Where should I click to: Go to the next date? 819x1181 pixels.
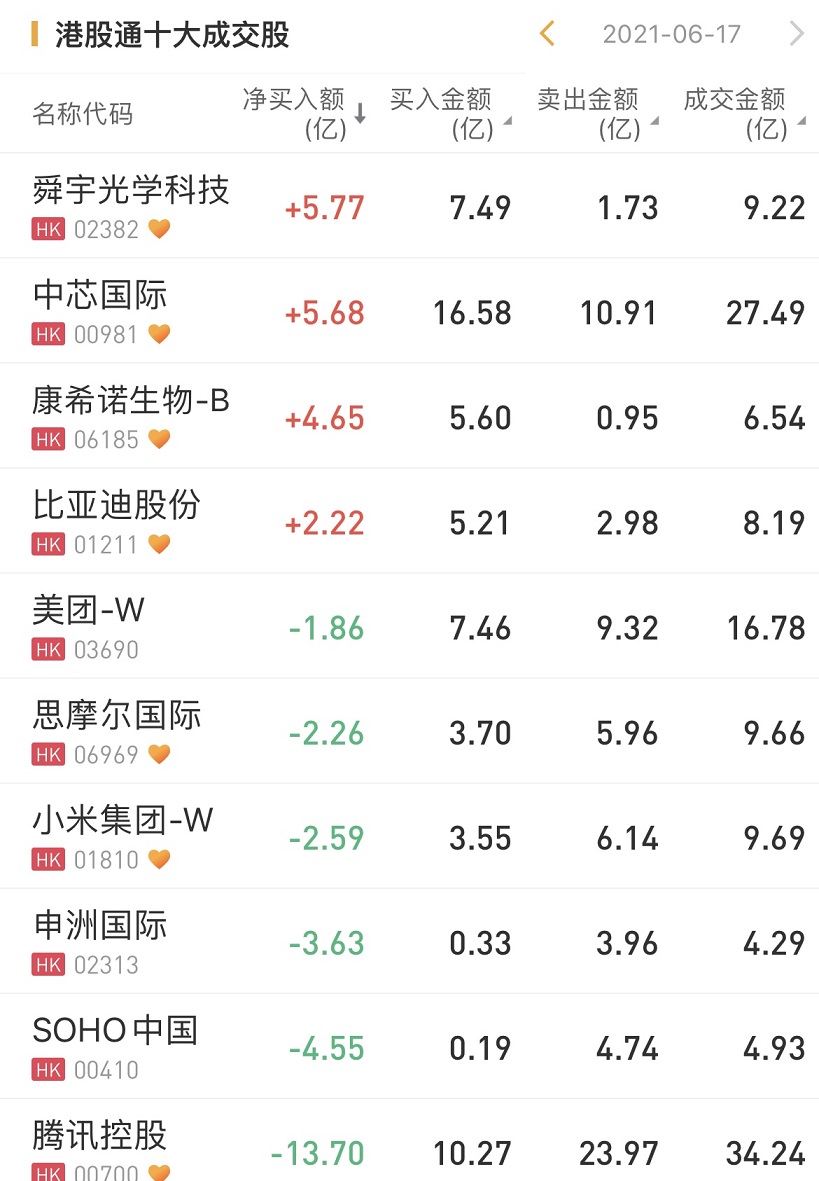(x=796, y=34)
